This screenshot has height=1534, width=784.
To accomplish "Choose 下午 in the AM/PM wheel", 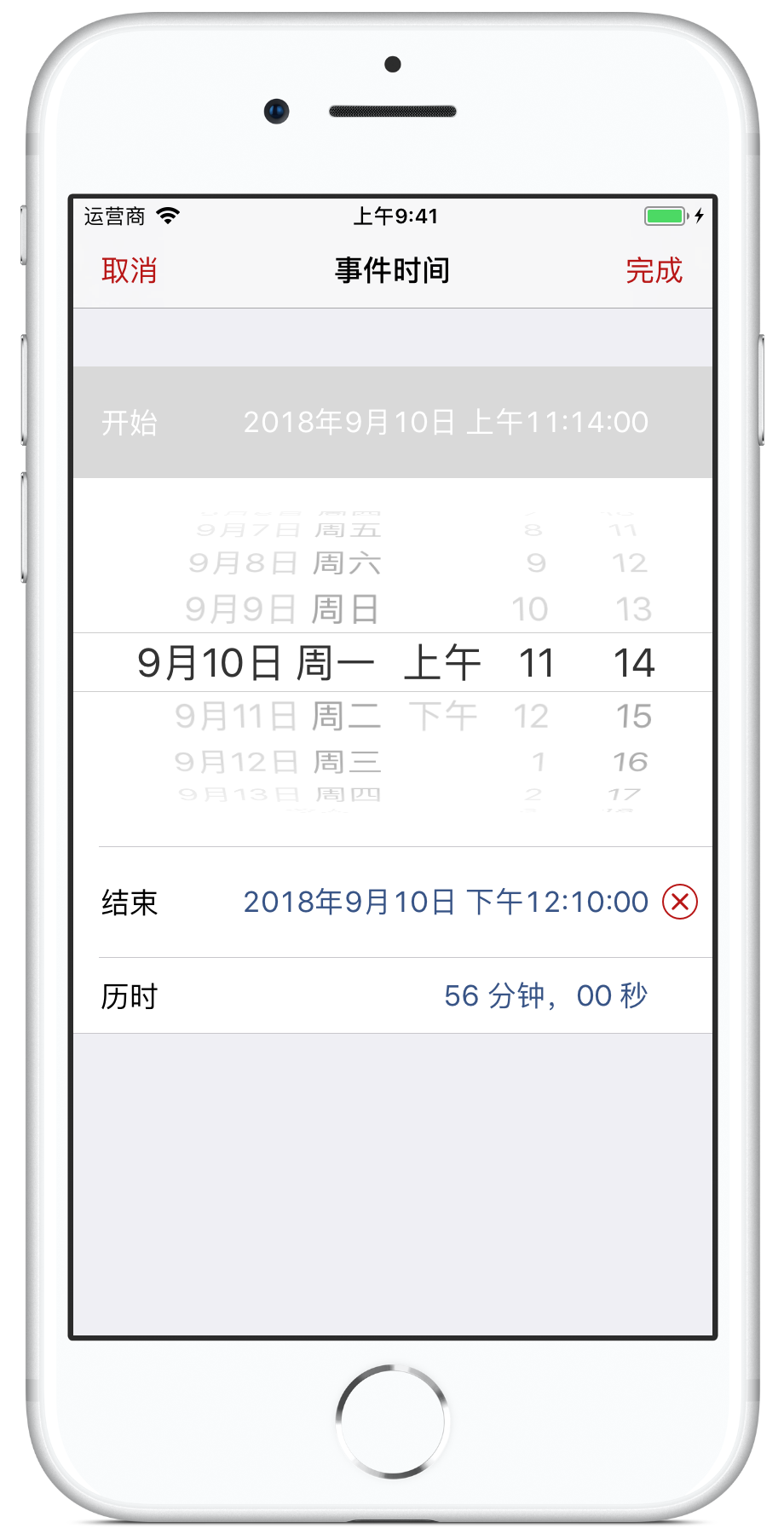I will (442, 716).
